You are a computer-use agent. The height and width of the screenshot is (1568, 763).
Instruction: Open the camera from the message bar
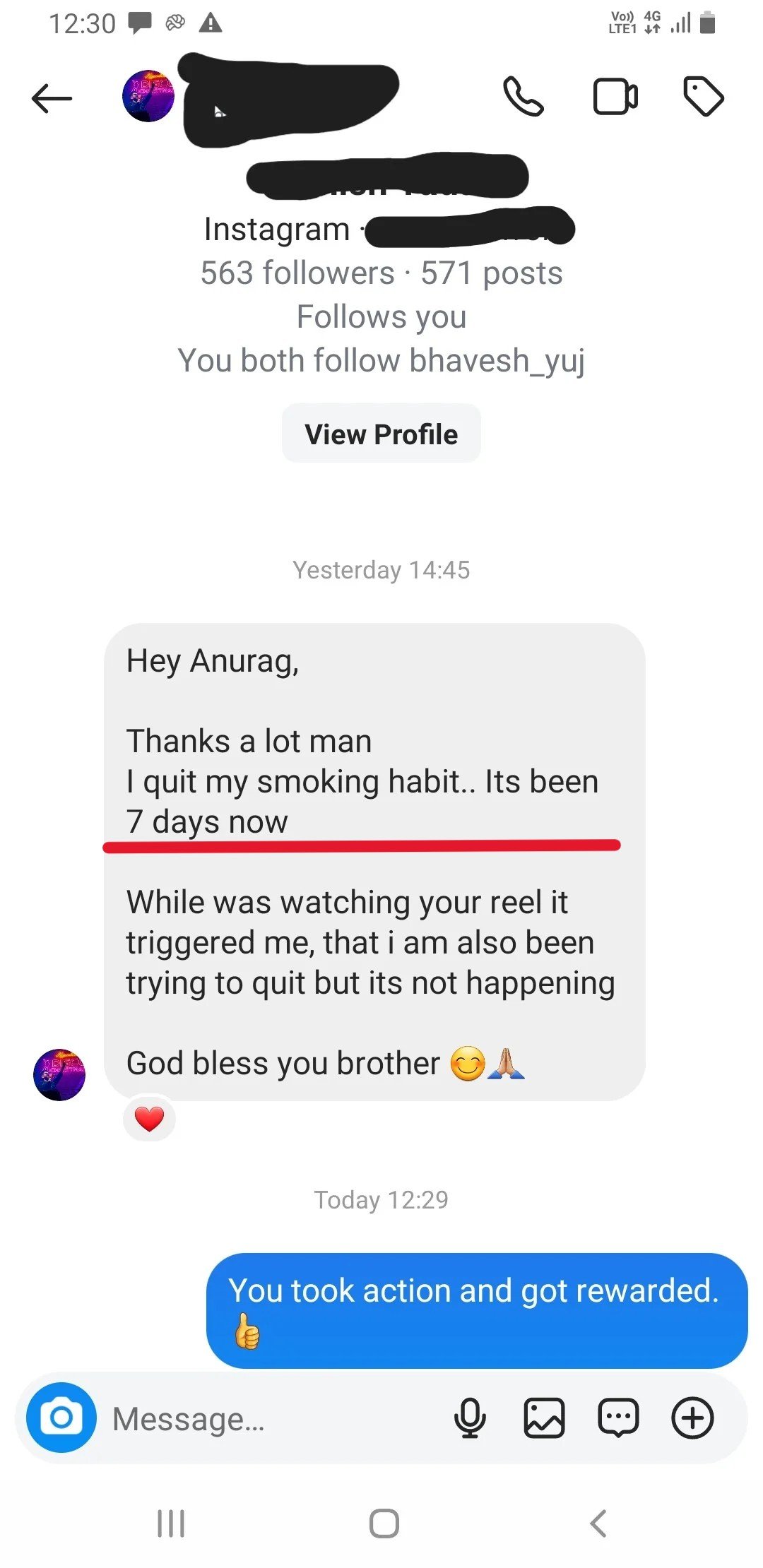[x=61, y=1417]
